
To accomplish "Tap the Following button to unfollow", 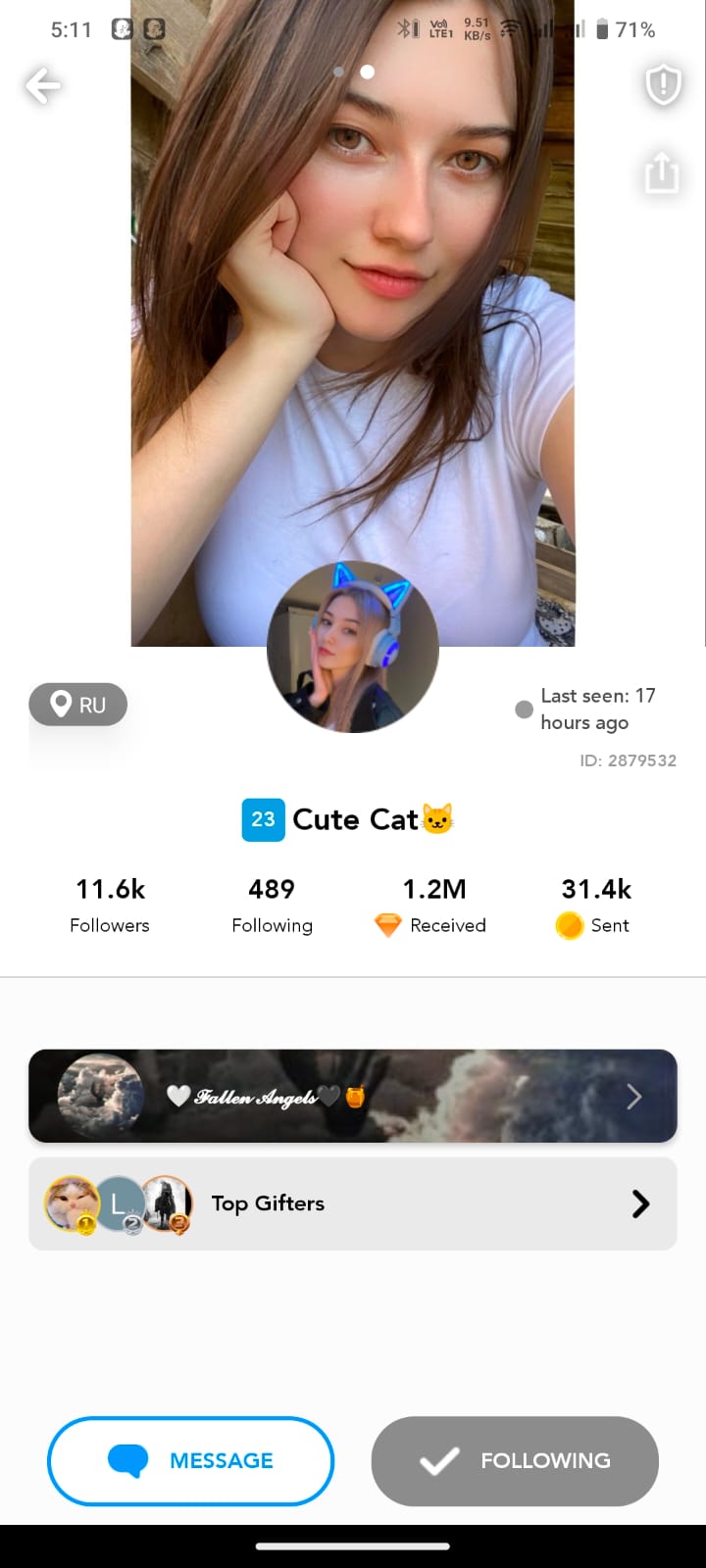I will pos(515,1460).
